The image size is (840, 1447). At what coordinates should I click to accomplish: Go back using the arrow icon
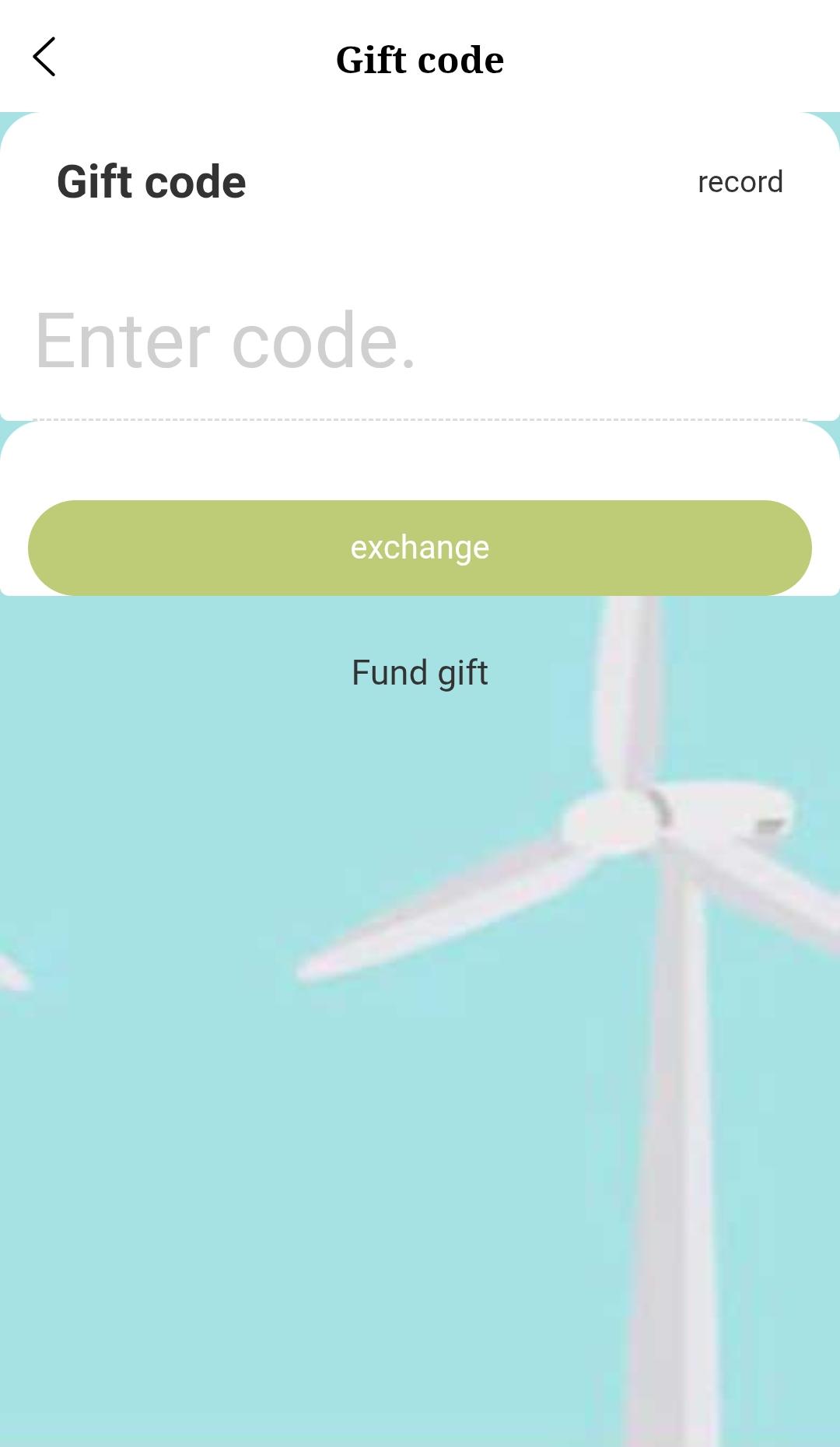[x=44, y=57]
